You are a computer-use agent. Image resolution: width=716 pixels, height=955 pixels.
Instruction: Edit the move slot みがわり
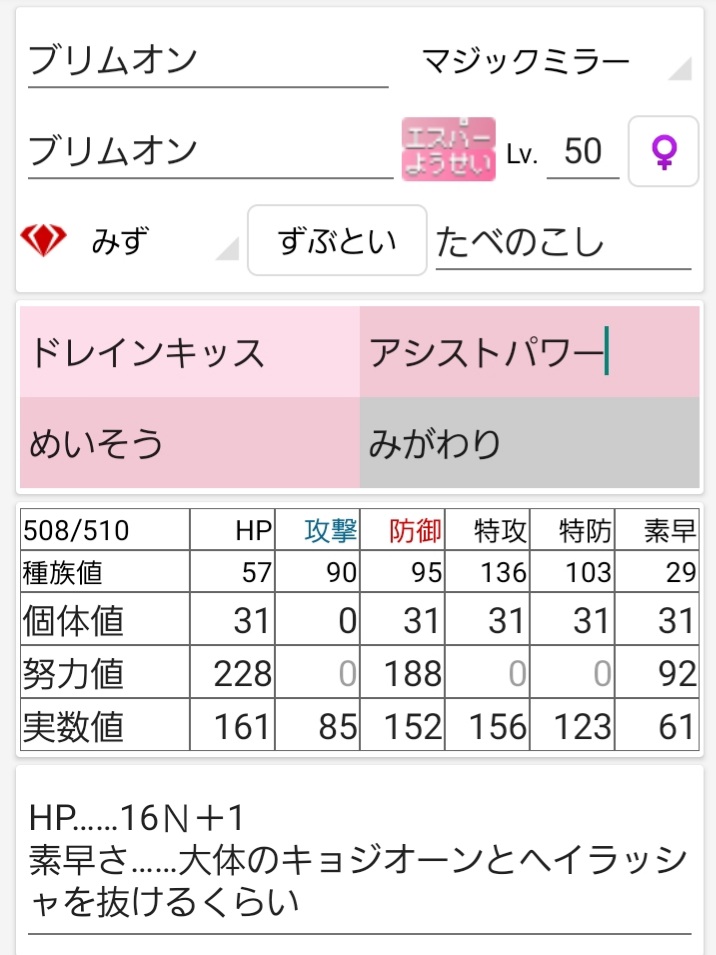(x=529, y=443)
